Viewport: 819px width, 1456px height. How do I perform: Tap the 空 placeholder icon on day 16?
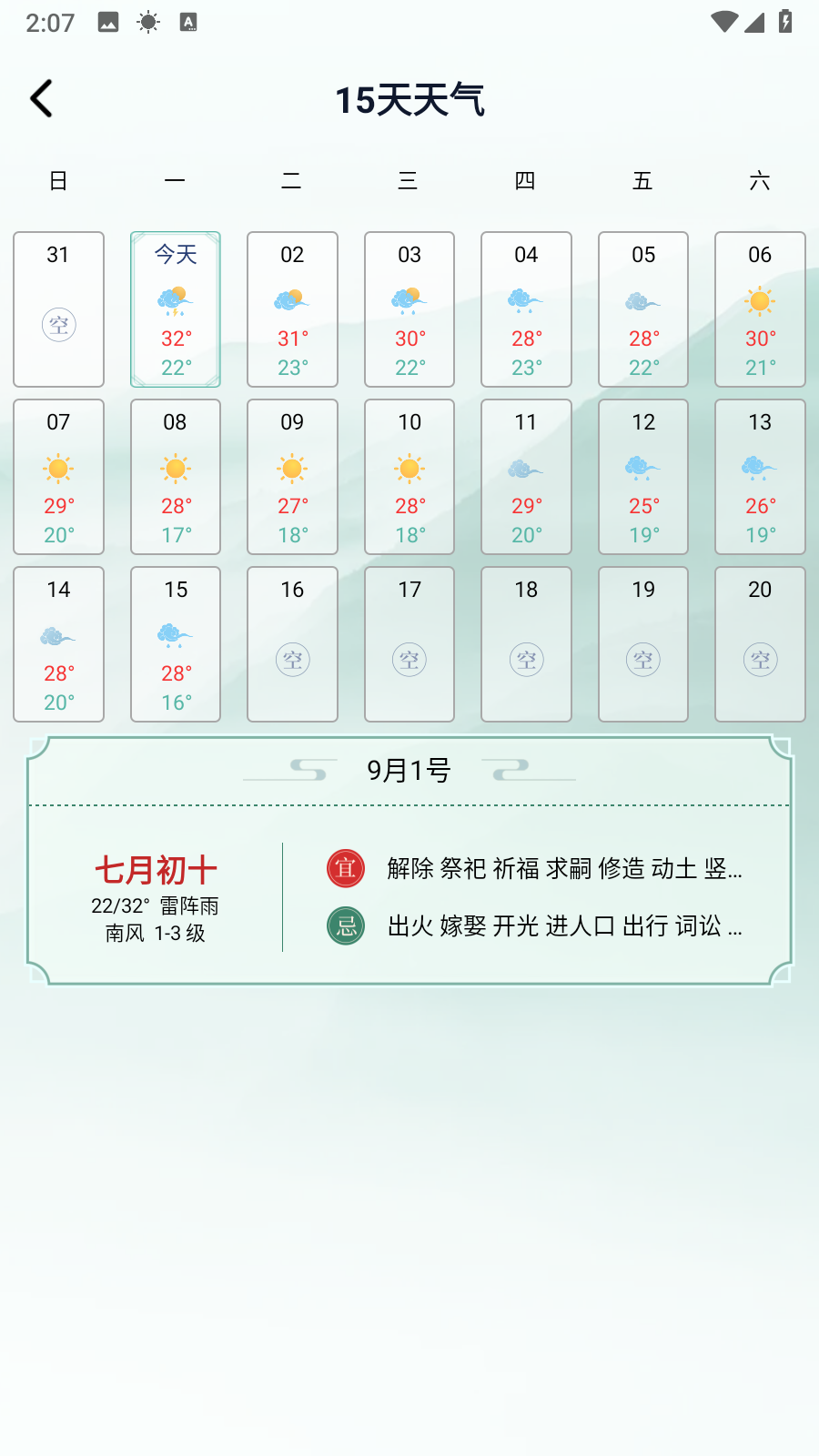pyautogui.click(x=292, y=659)
